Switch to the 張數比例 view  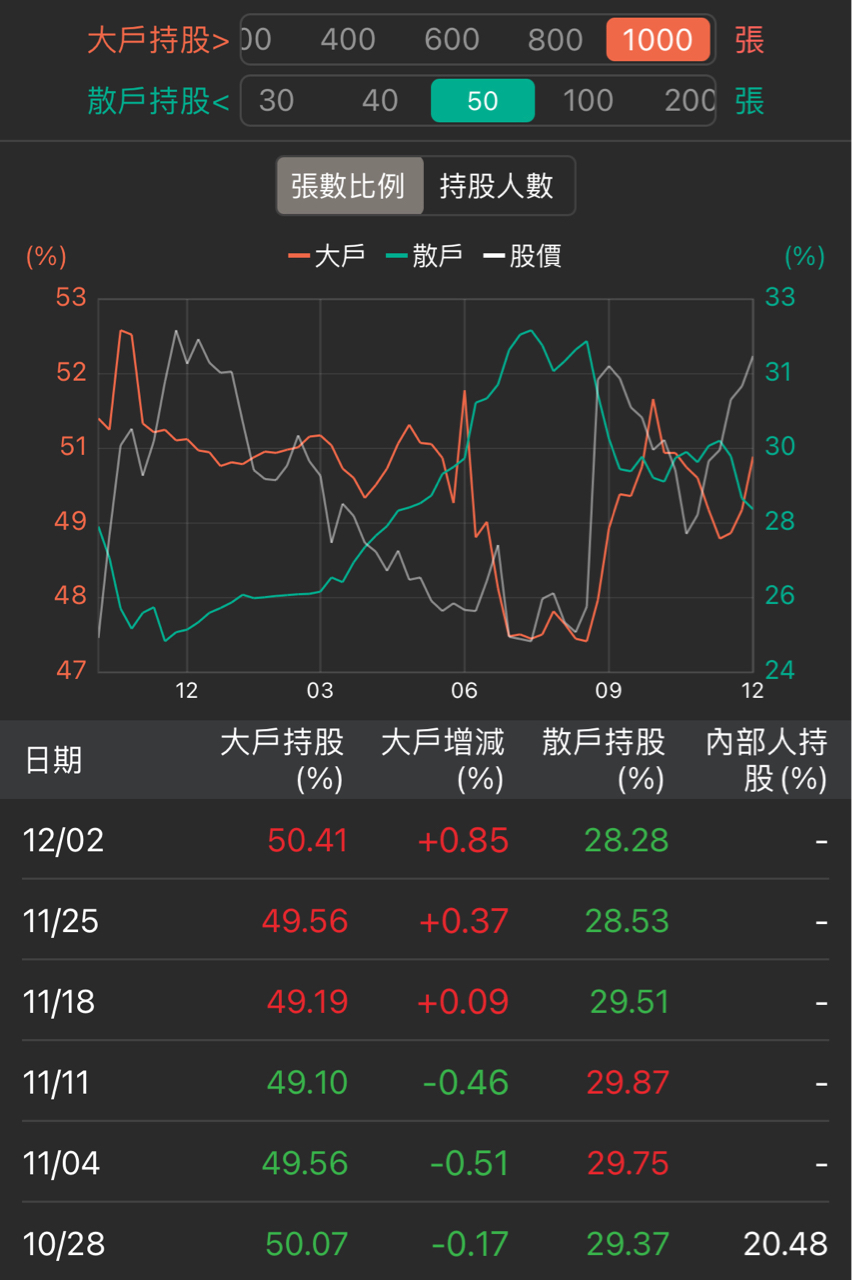[349, 186]
